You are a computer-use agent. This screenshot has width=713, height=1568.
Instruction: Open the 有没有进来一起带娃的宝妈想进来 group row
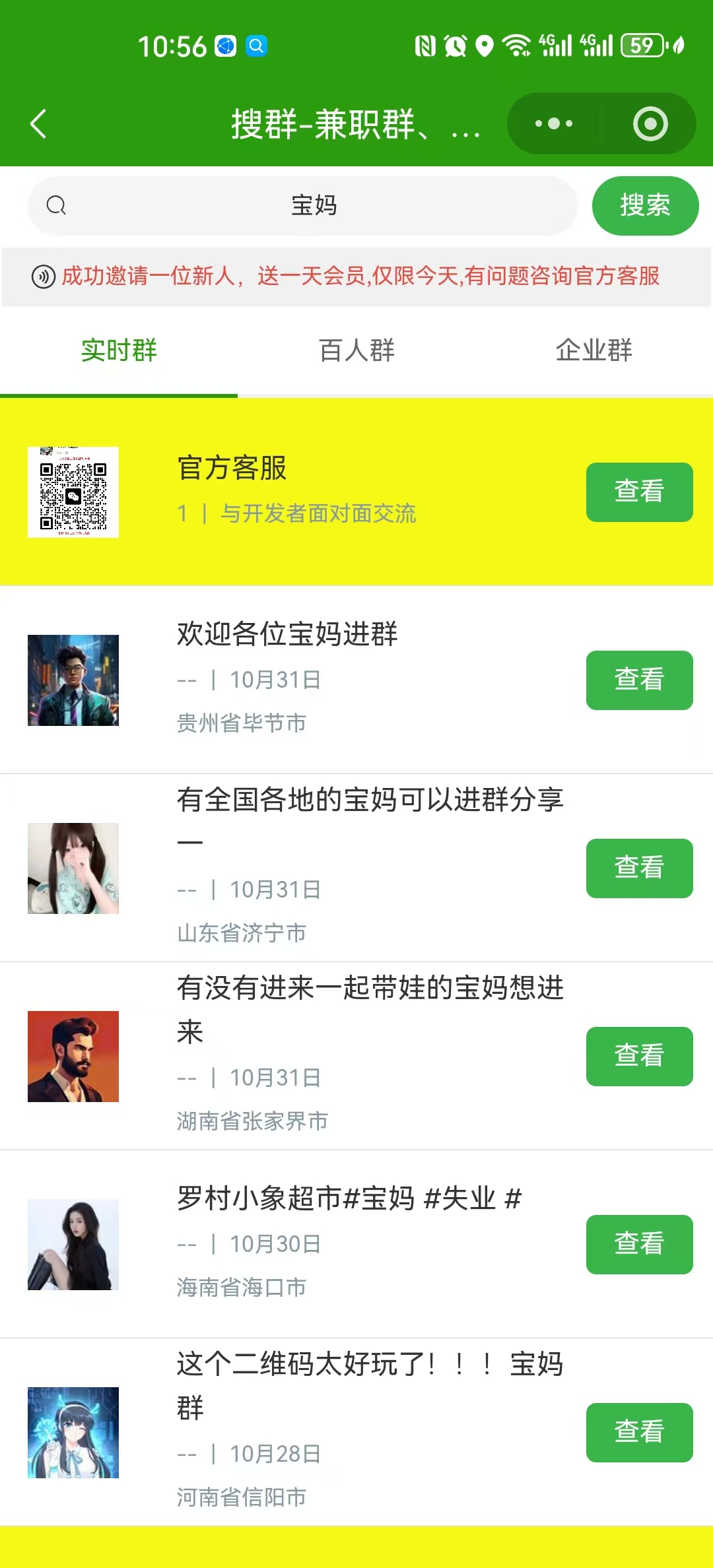point(370,1010)
